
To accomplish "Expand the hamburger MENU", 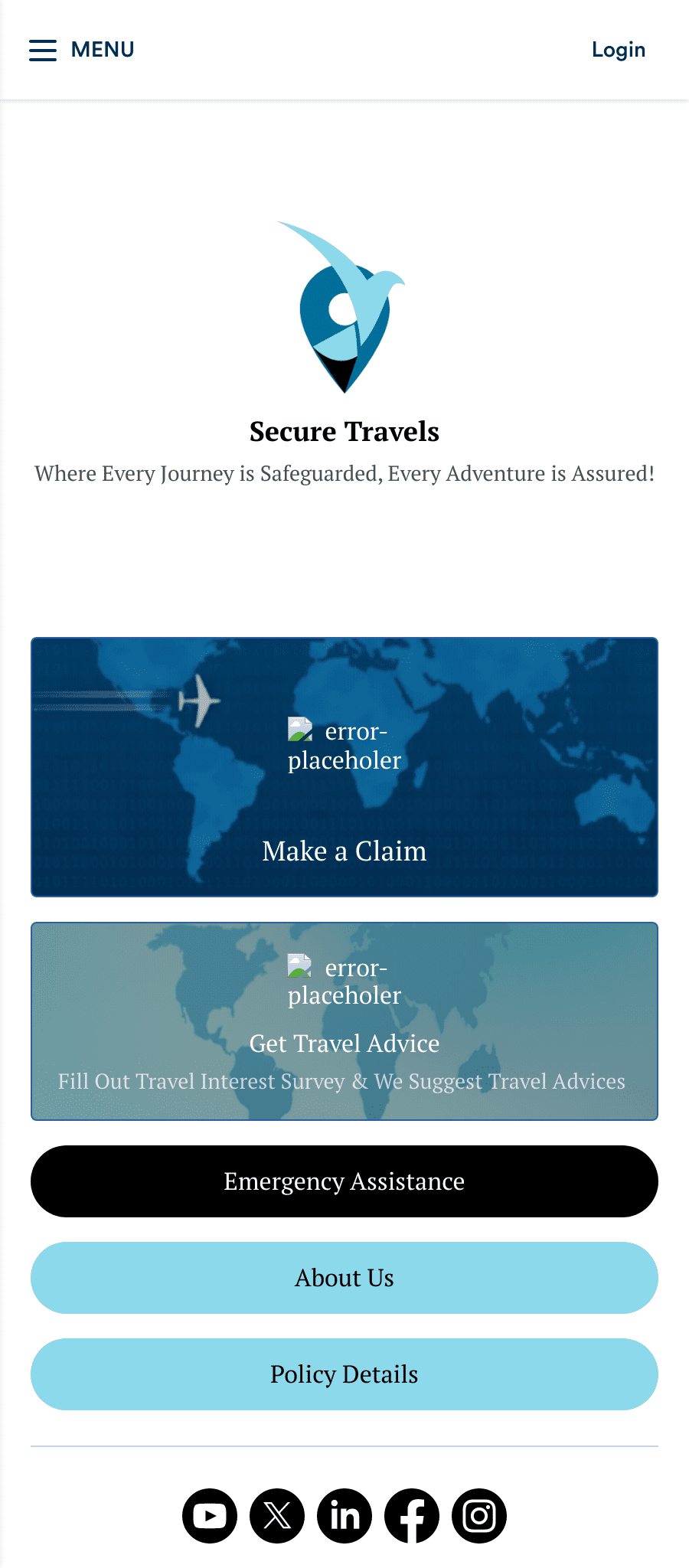I will (x=43, y=49).
